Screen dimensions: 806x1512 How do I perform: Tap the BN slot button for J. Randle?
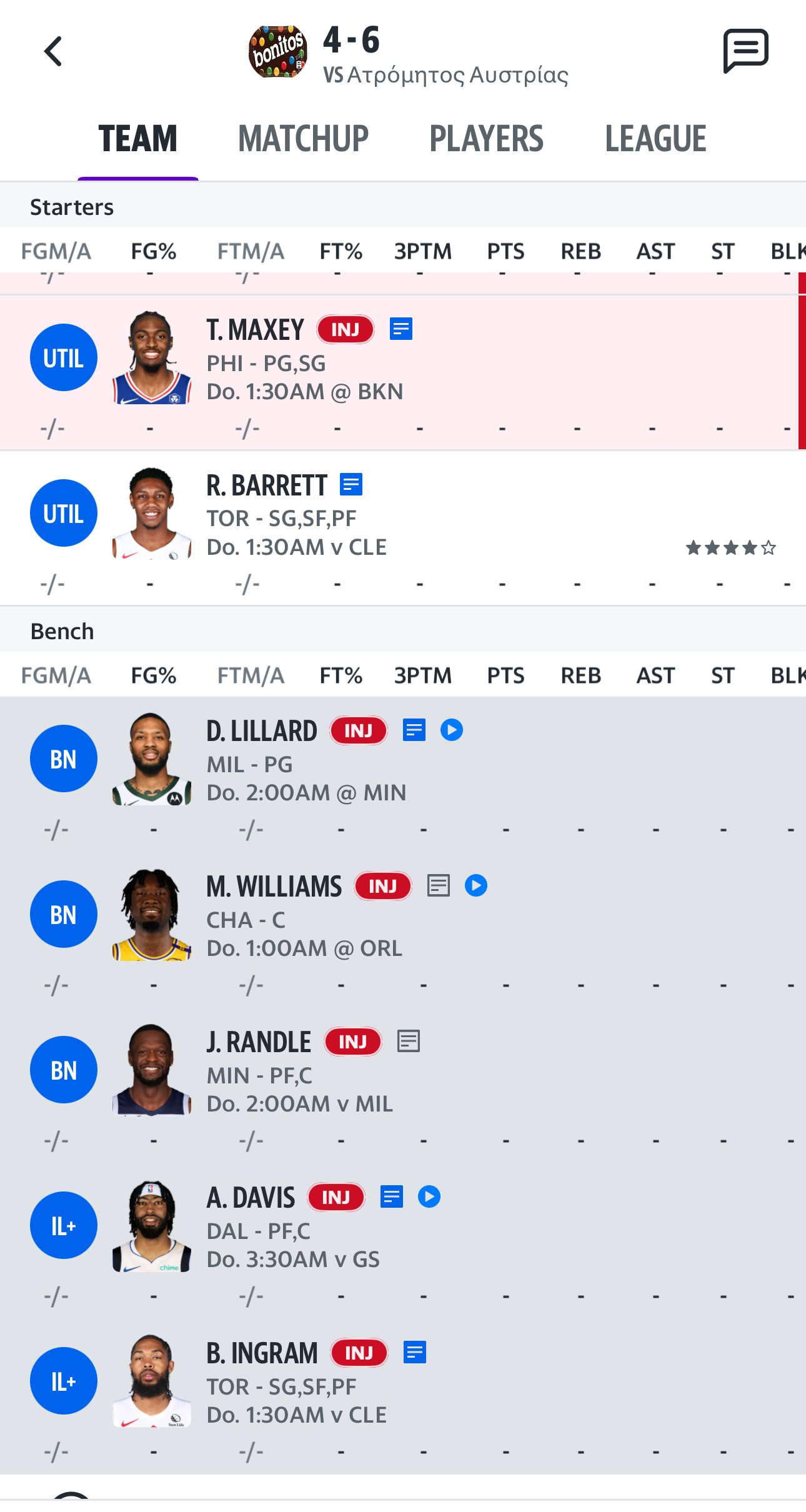click(64, 1070)
